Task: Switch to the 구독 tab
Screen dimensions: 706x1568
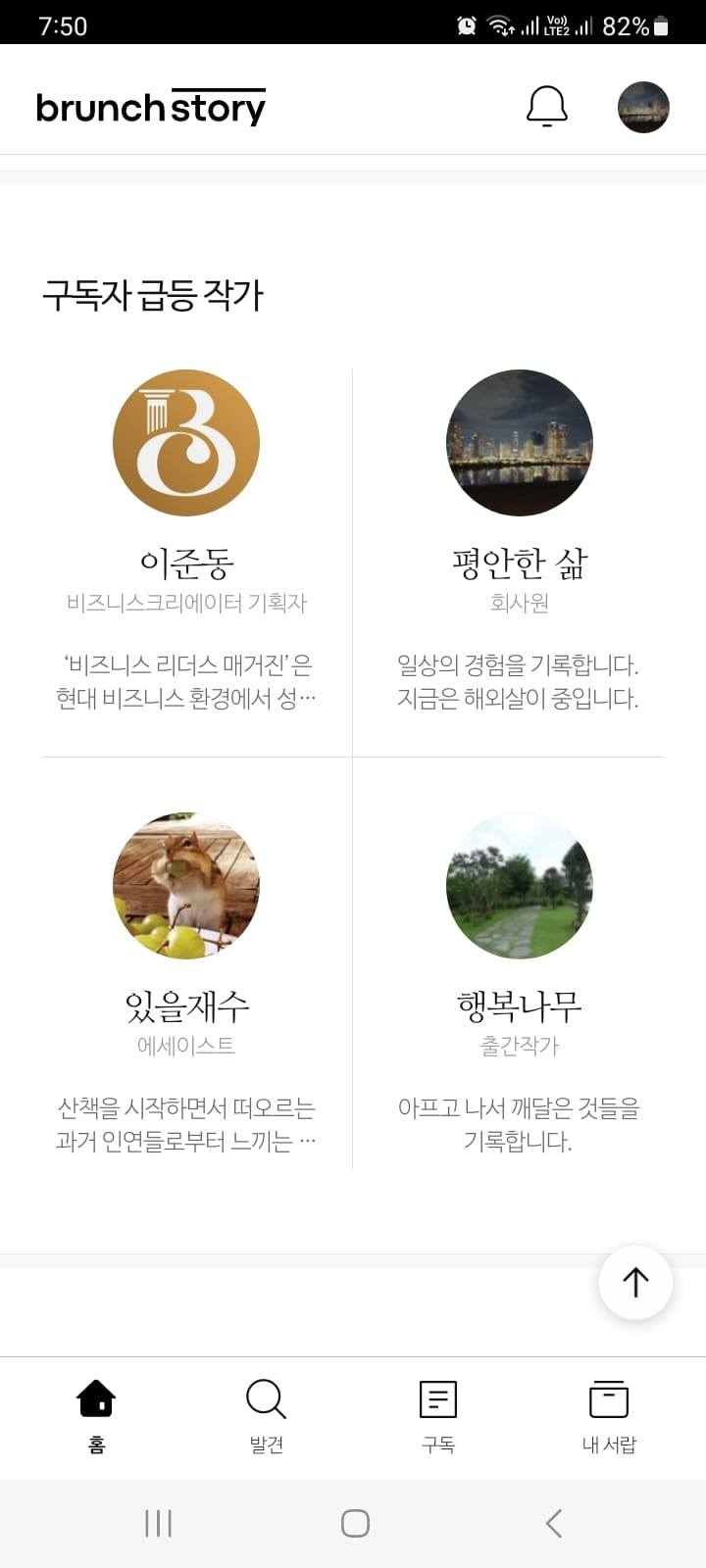Action: click(437, 1415)
